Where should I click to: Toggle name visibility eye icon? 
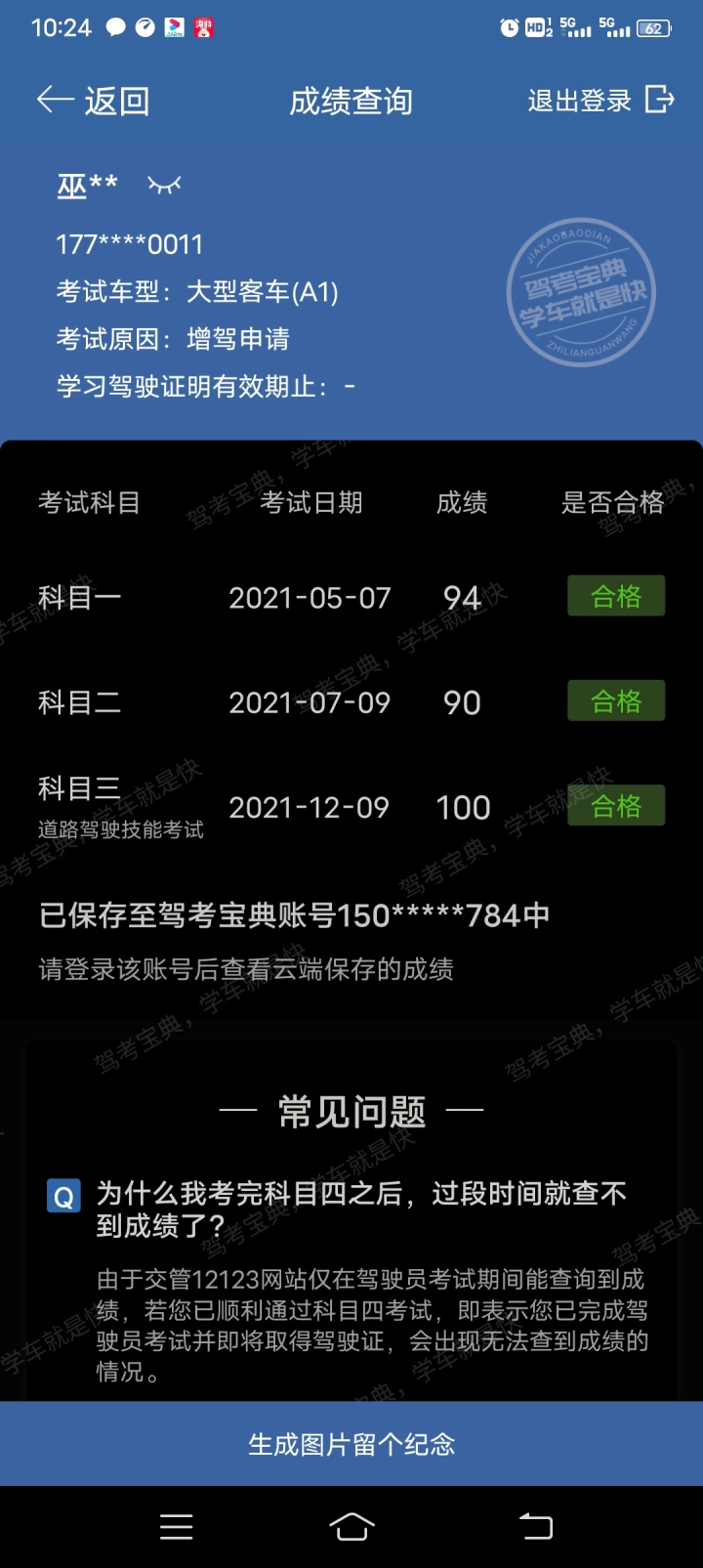click(164, 185)
